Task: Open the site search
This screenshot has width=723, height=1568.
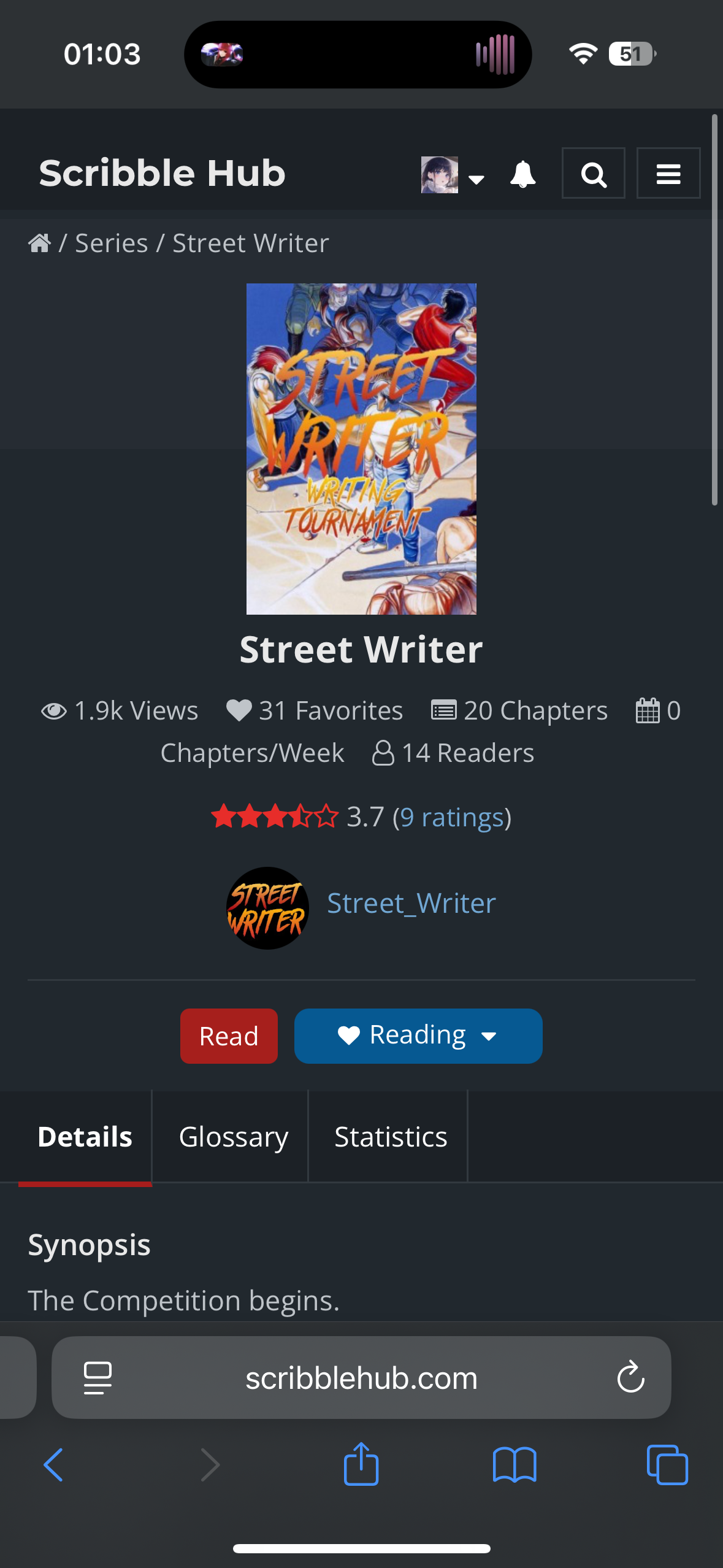Action: coord(593,174)
